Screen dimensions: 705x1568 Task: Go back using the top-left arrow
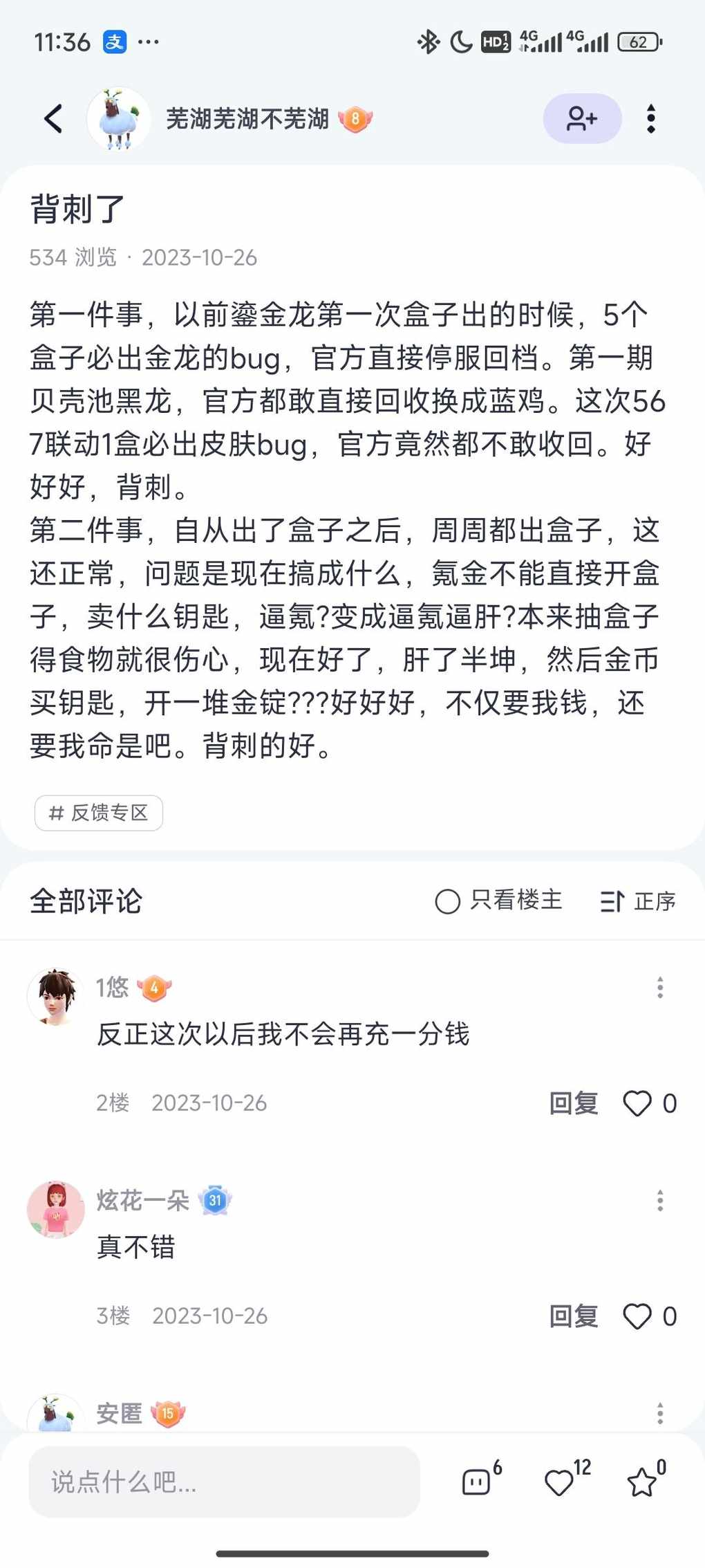[x=53, y=119]
